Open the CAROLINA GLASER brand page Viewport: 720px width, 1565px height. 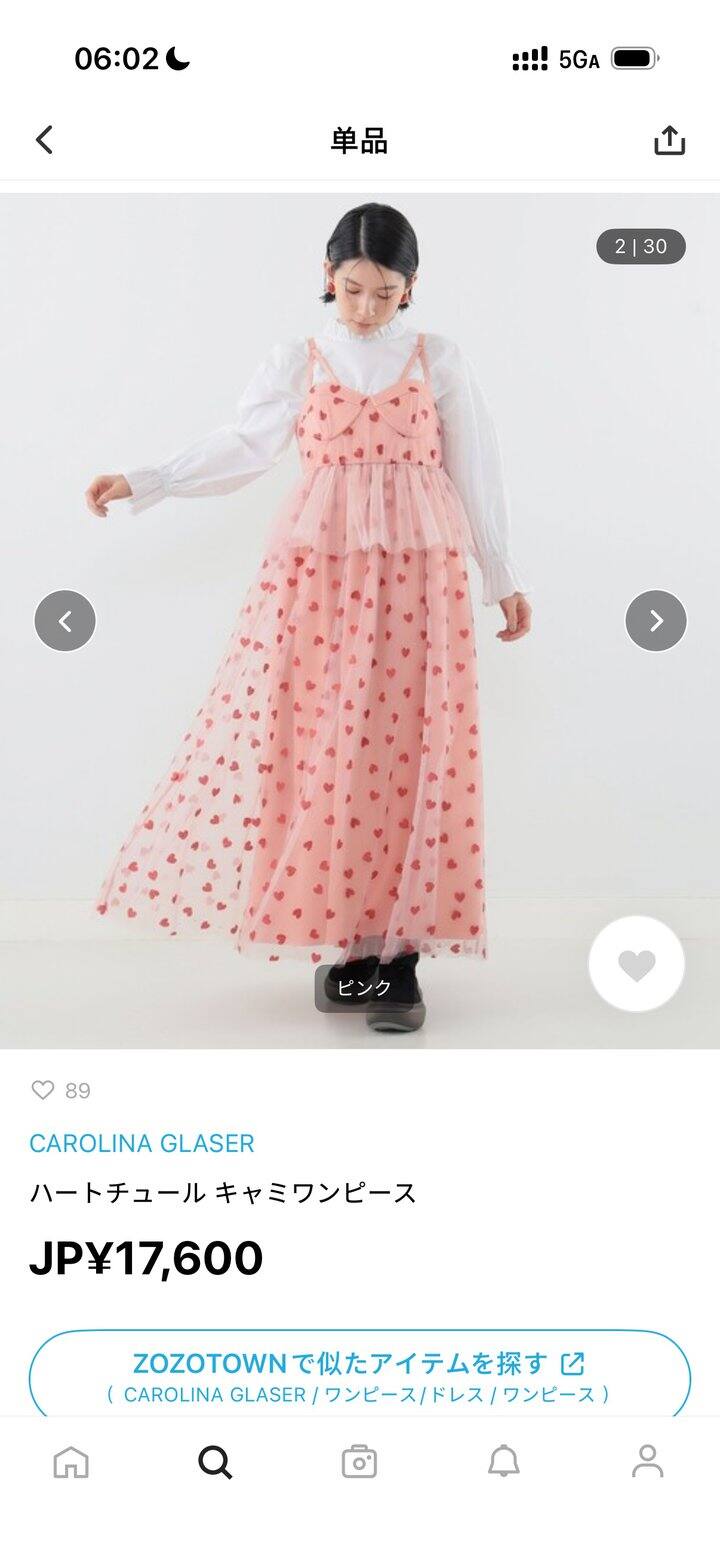point(142,1143)
